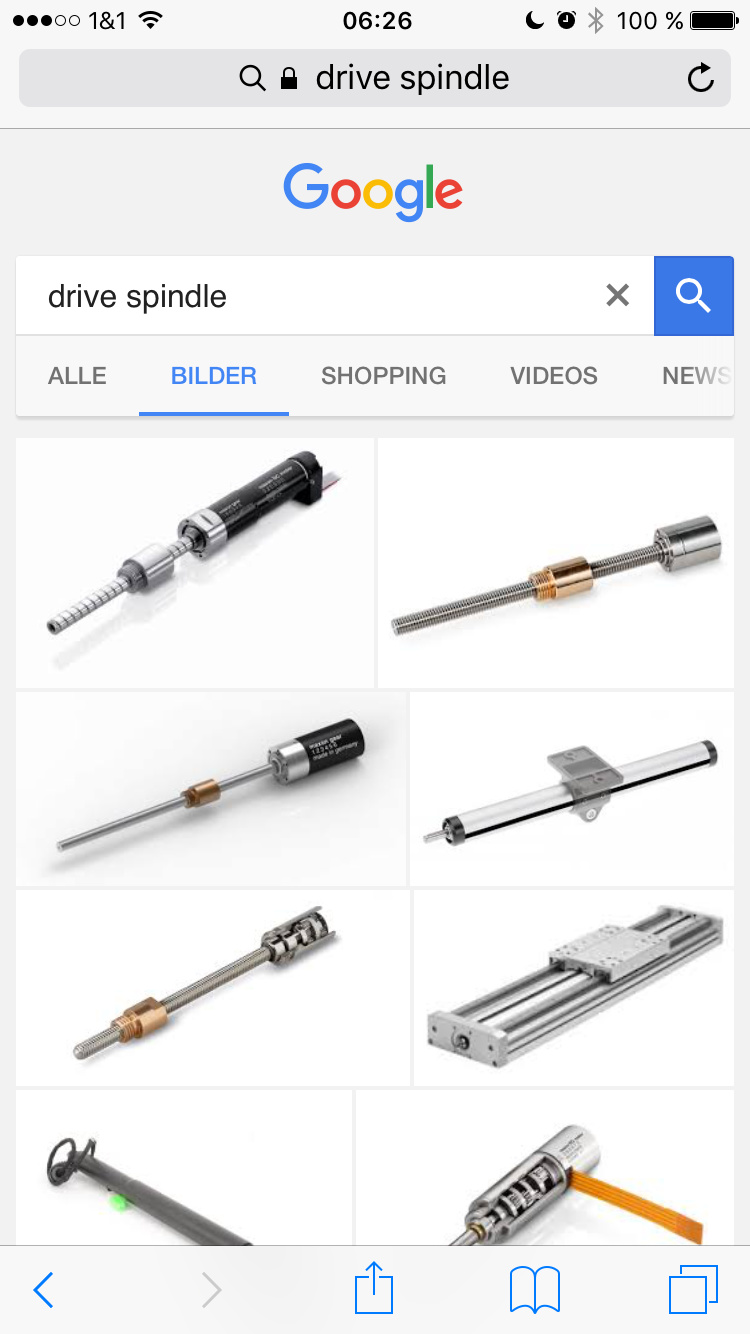Viewport: 750px width, 1334px height.
Task: Switch to the NEWS tab
Action: point(695,376)
